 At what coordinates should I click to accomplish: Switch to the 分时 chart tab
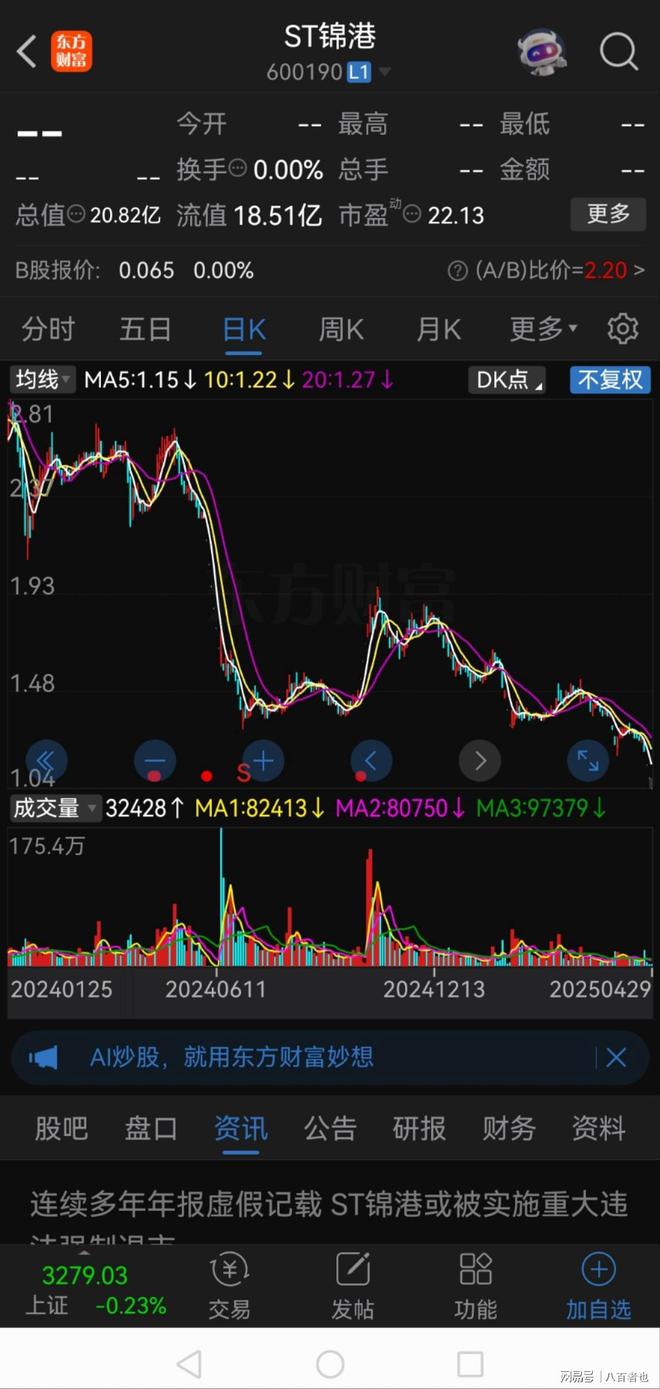click(x=48, y=328)
